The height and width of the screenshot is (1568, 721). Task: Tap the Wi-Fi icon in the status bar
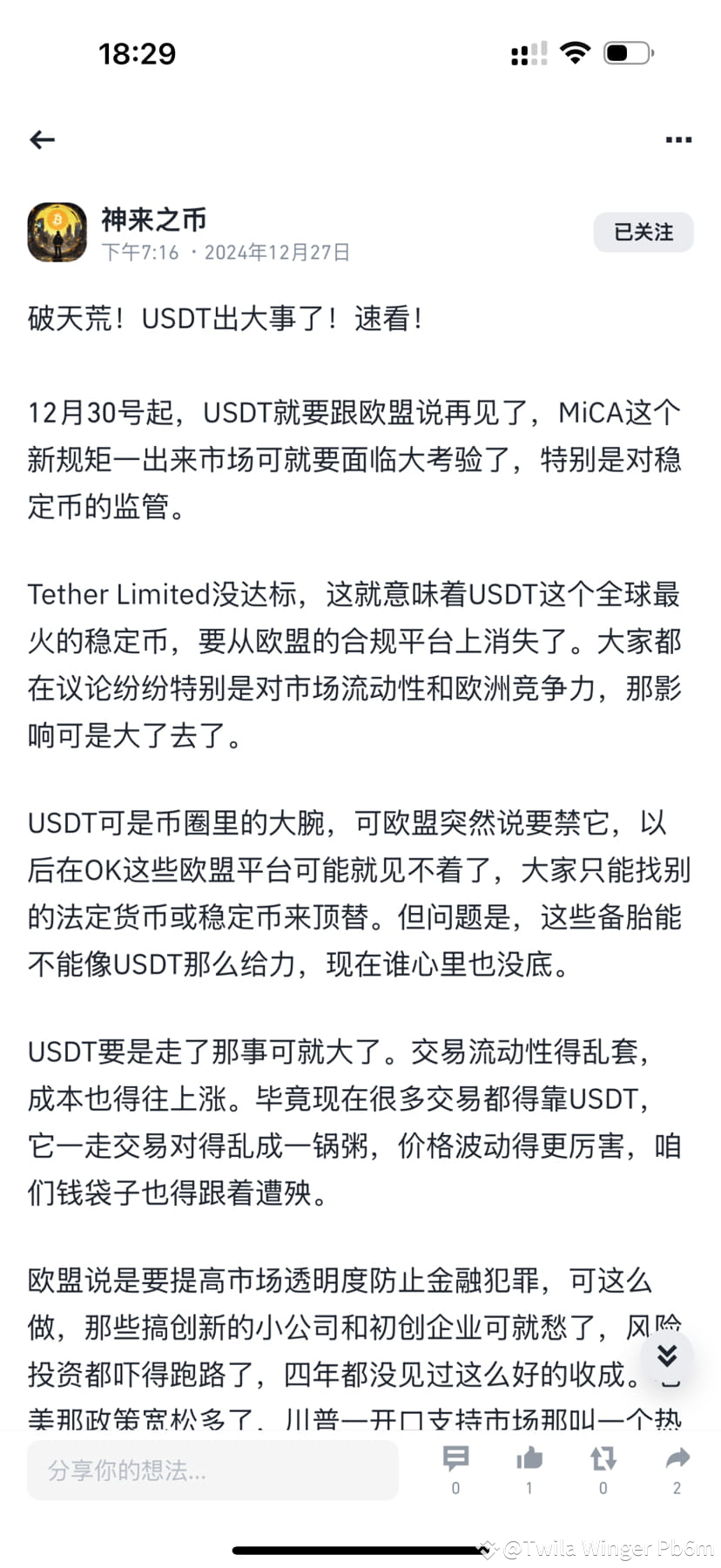[576, 52]
